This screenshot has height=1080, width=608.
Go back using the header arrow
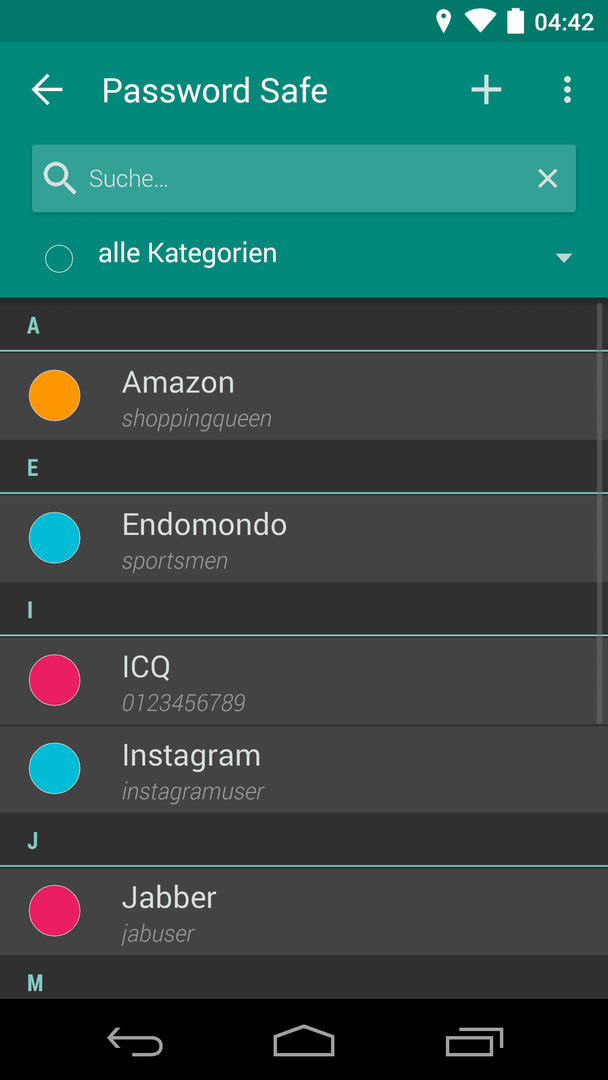47,90
